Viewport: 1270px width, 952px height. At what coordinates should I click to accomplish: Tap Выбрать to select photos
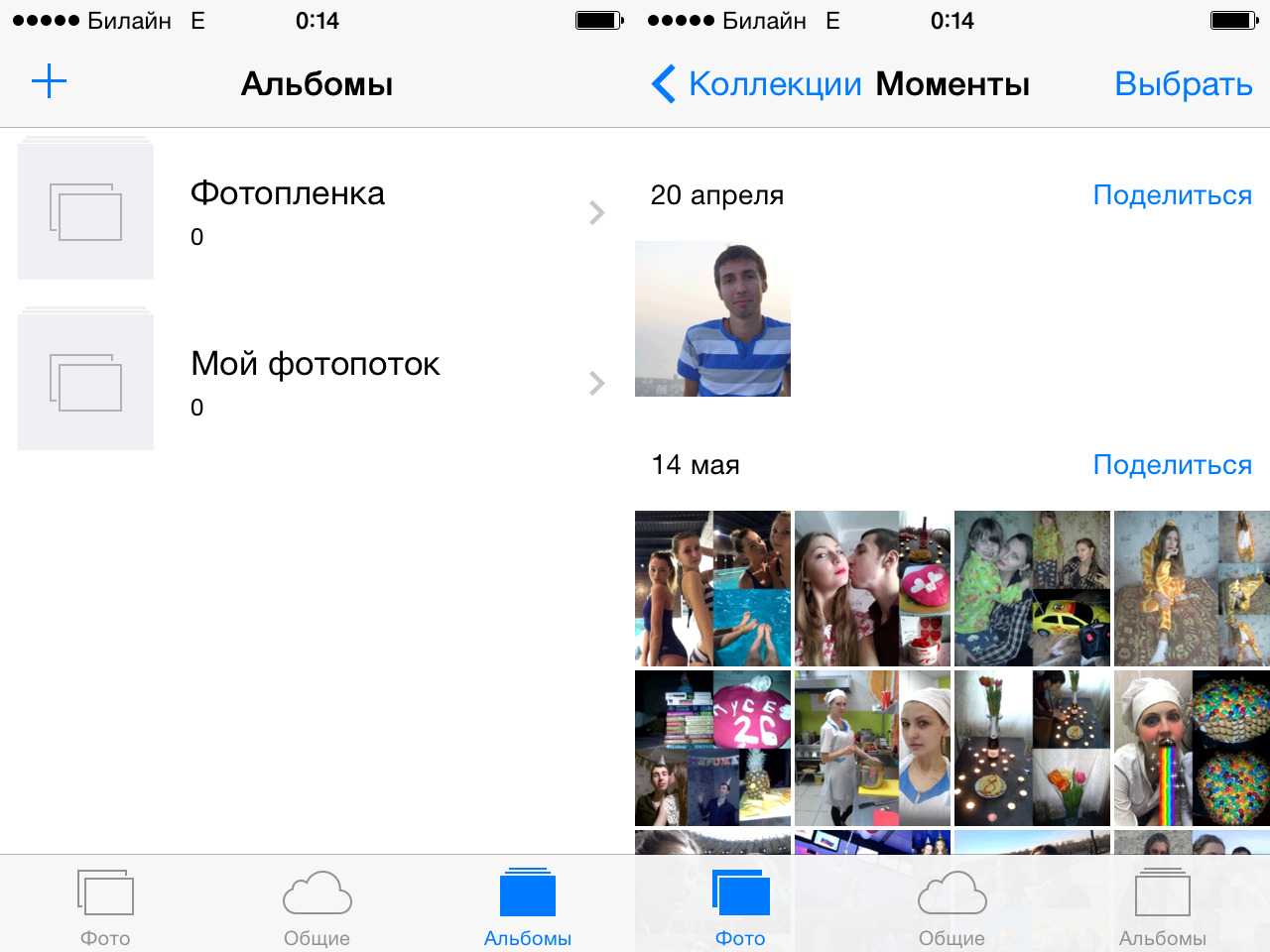(1183, 84)
